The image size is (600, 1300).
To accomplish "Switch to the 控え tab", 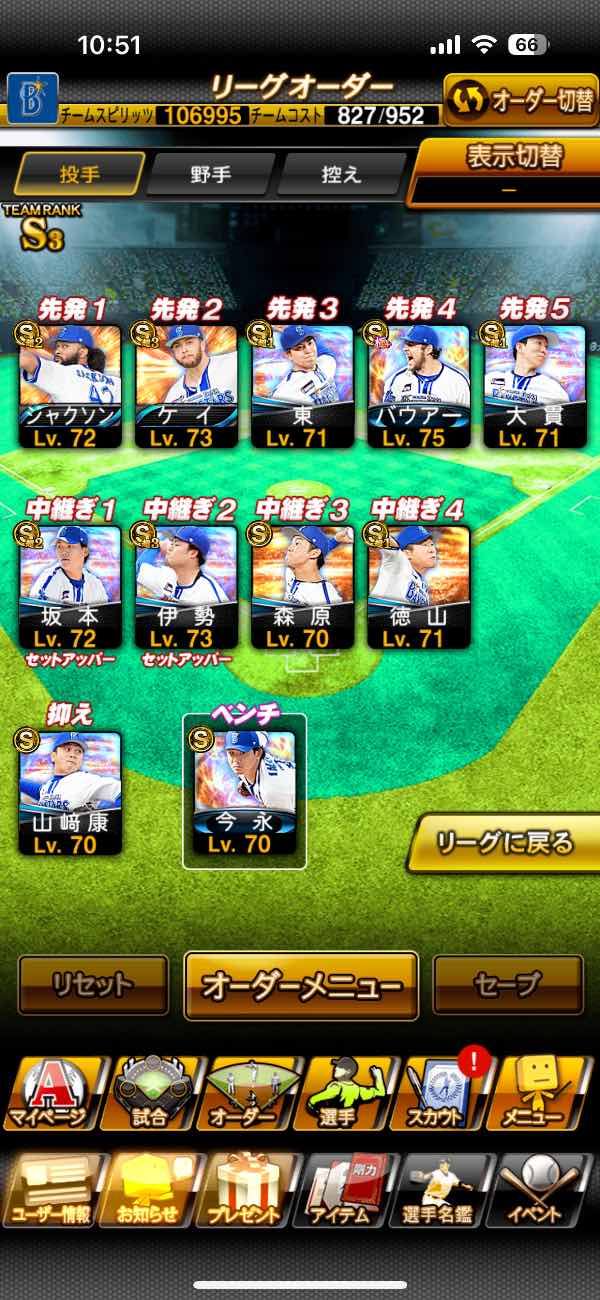I will (x=340, y=174).
